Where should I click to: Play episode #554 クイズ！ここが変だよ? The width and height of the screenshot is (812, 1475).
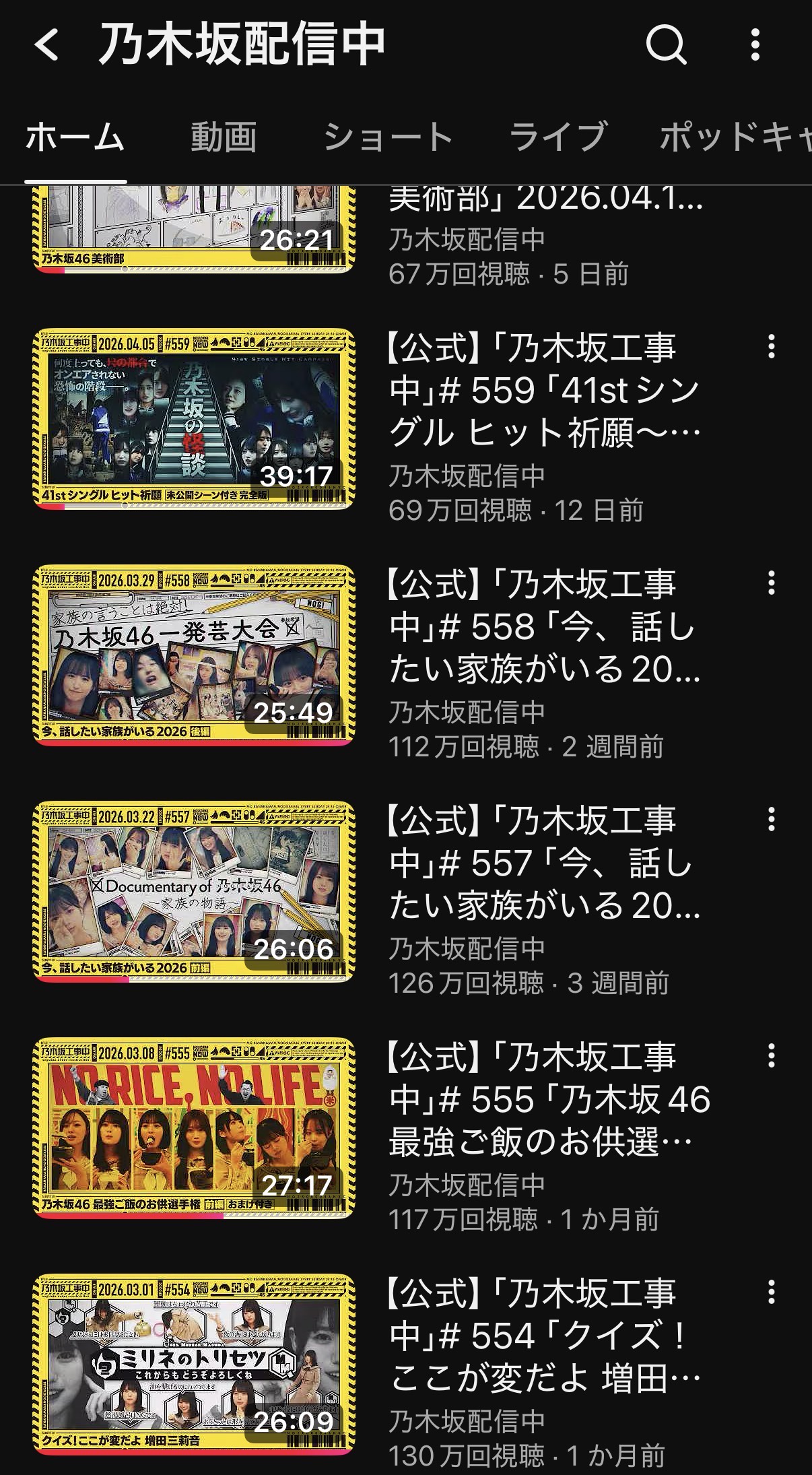pos(194,1365)
